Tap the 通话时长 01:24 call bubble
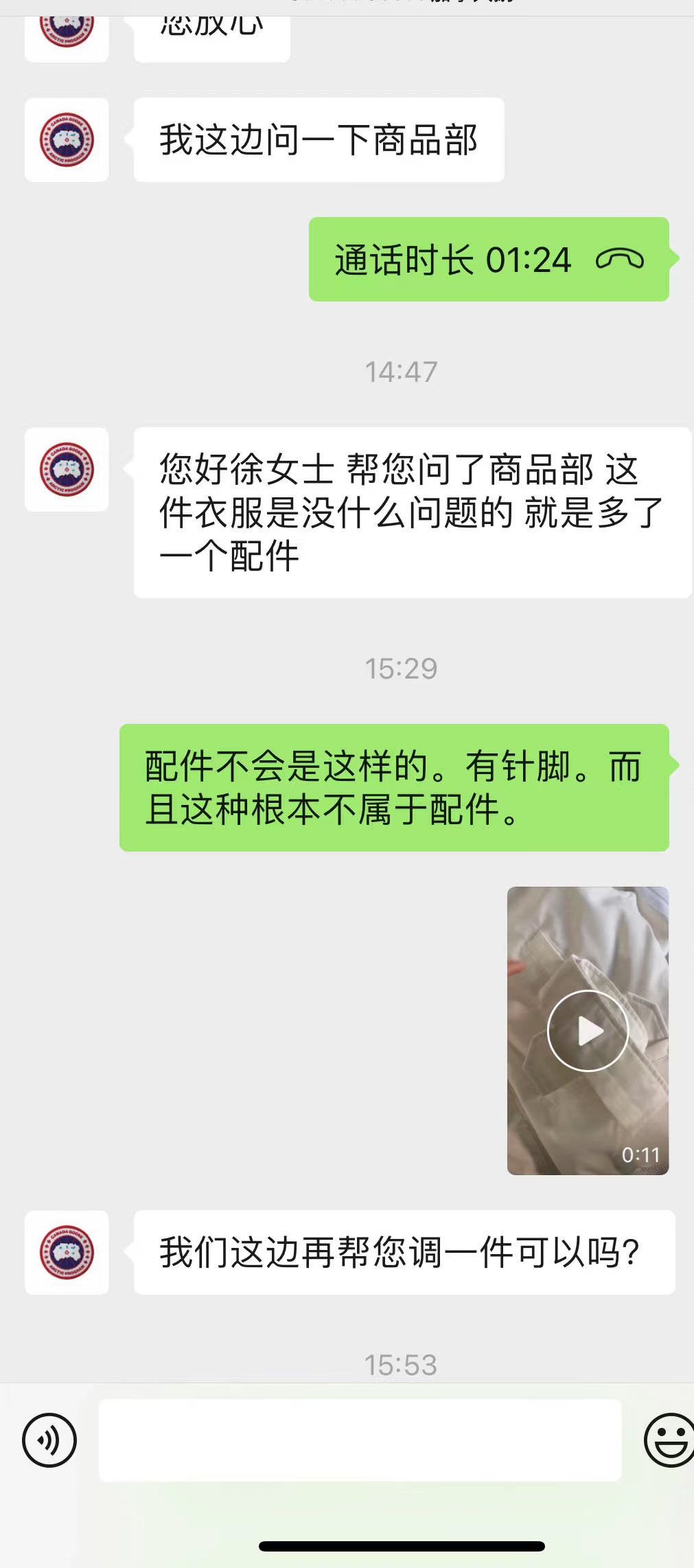Image resolution: width=694 pixels, height=1568 pixels. [x=489, y=260]
